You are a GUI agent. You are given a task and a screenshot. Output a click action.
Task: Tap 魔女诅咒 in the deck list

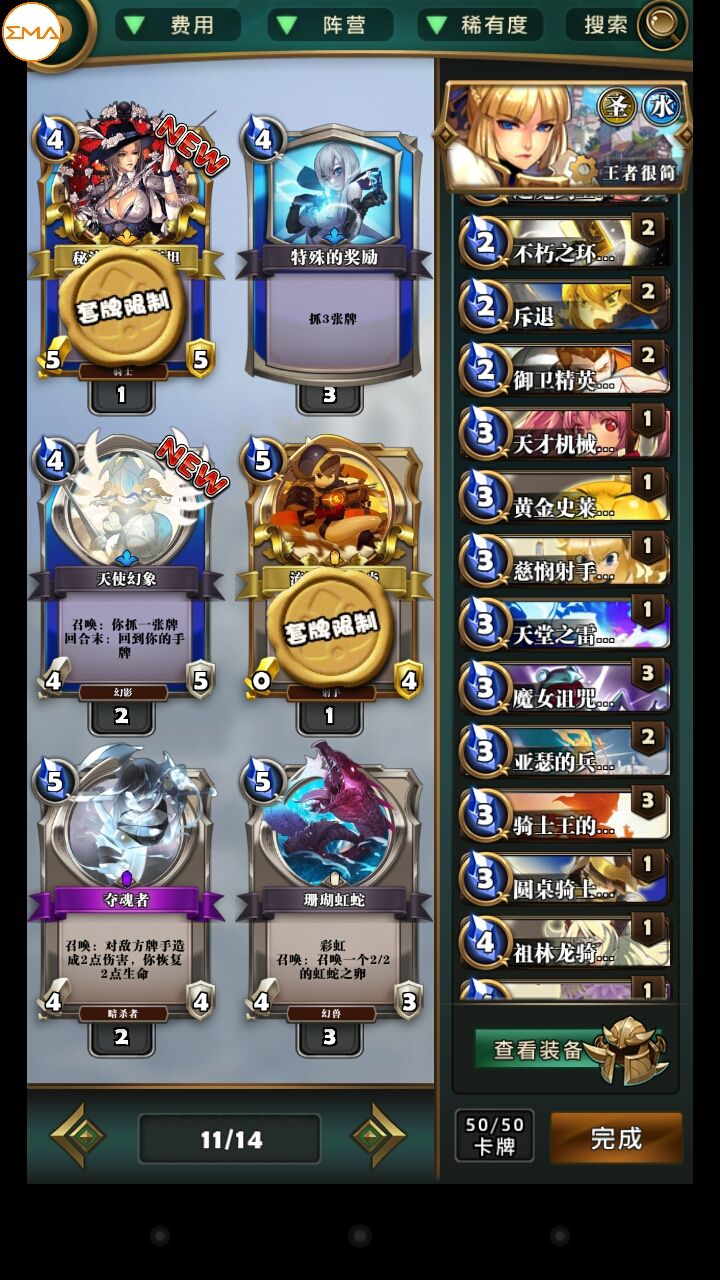565,687
